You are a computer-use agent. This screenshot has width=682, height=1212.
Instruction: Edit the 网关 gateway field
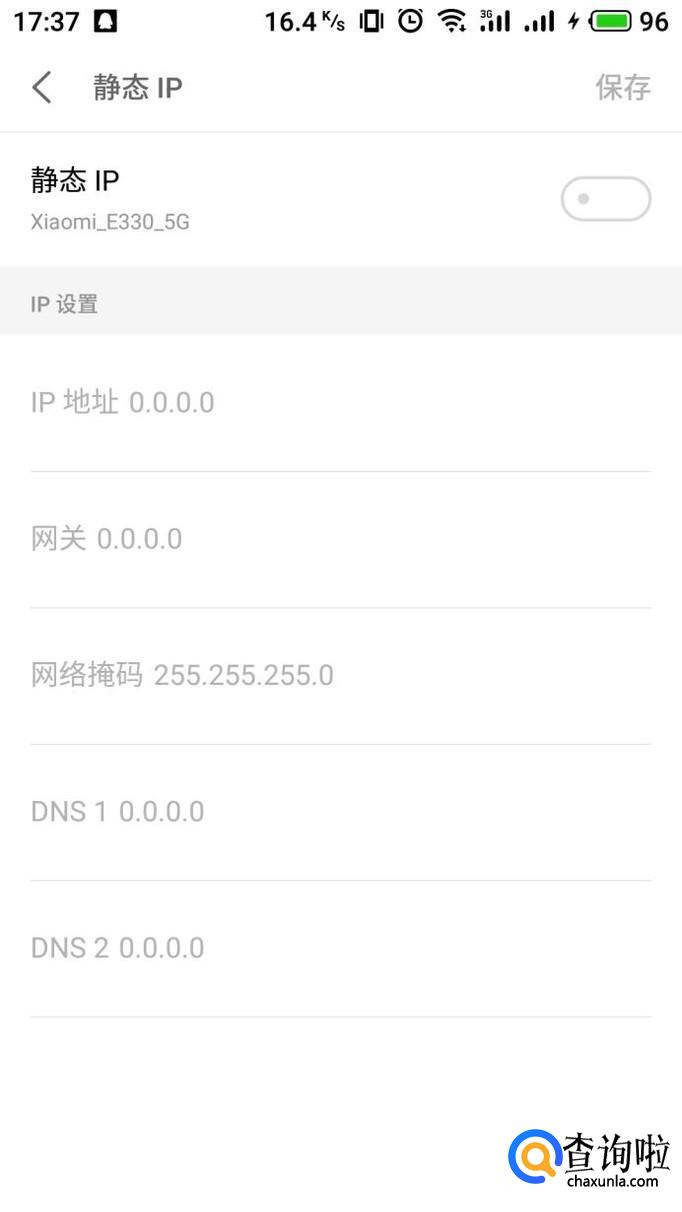tap(340, 540)
